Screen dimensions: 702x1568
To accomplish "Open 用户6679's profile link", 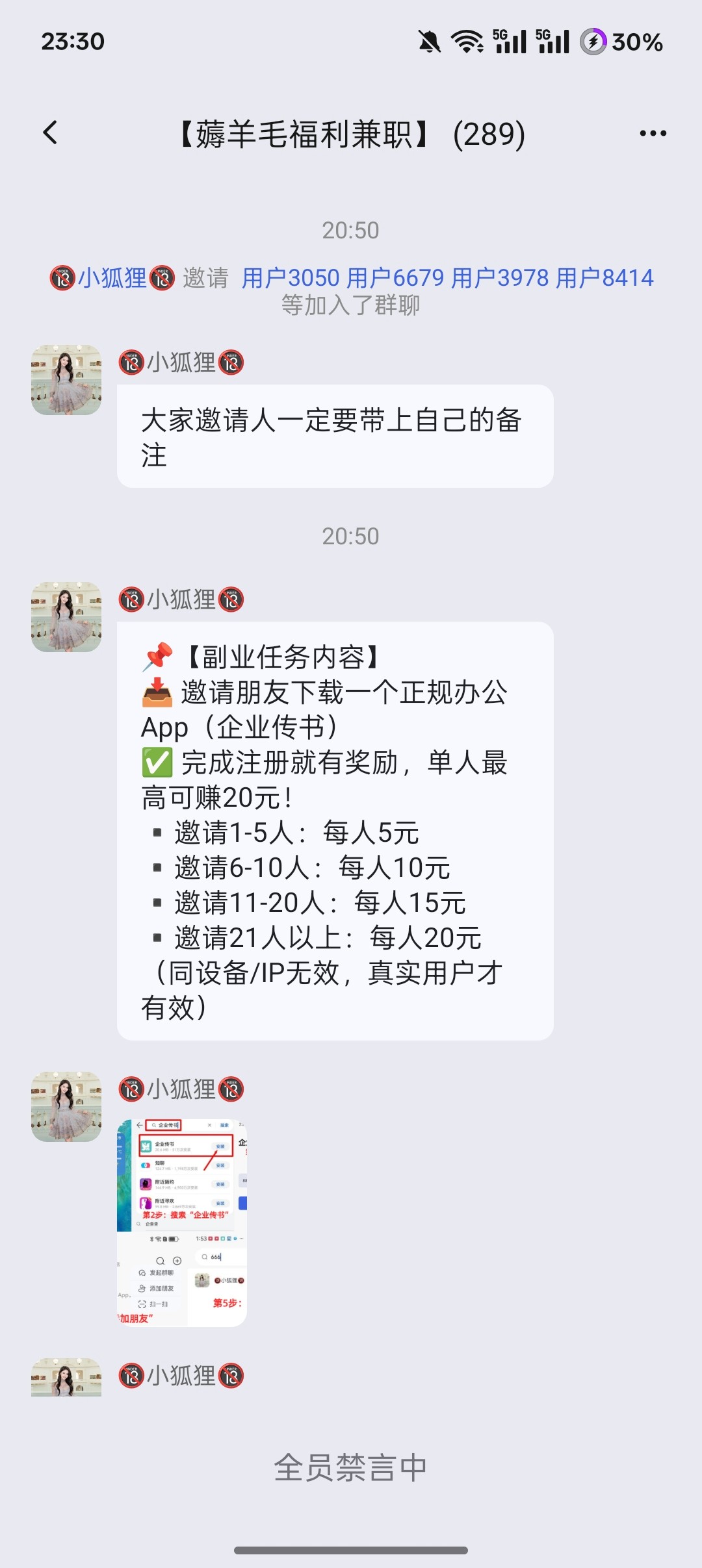I will 395,278.
